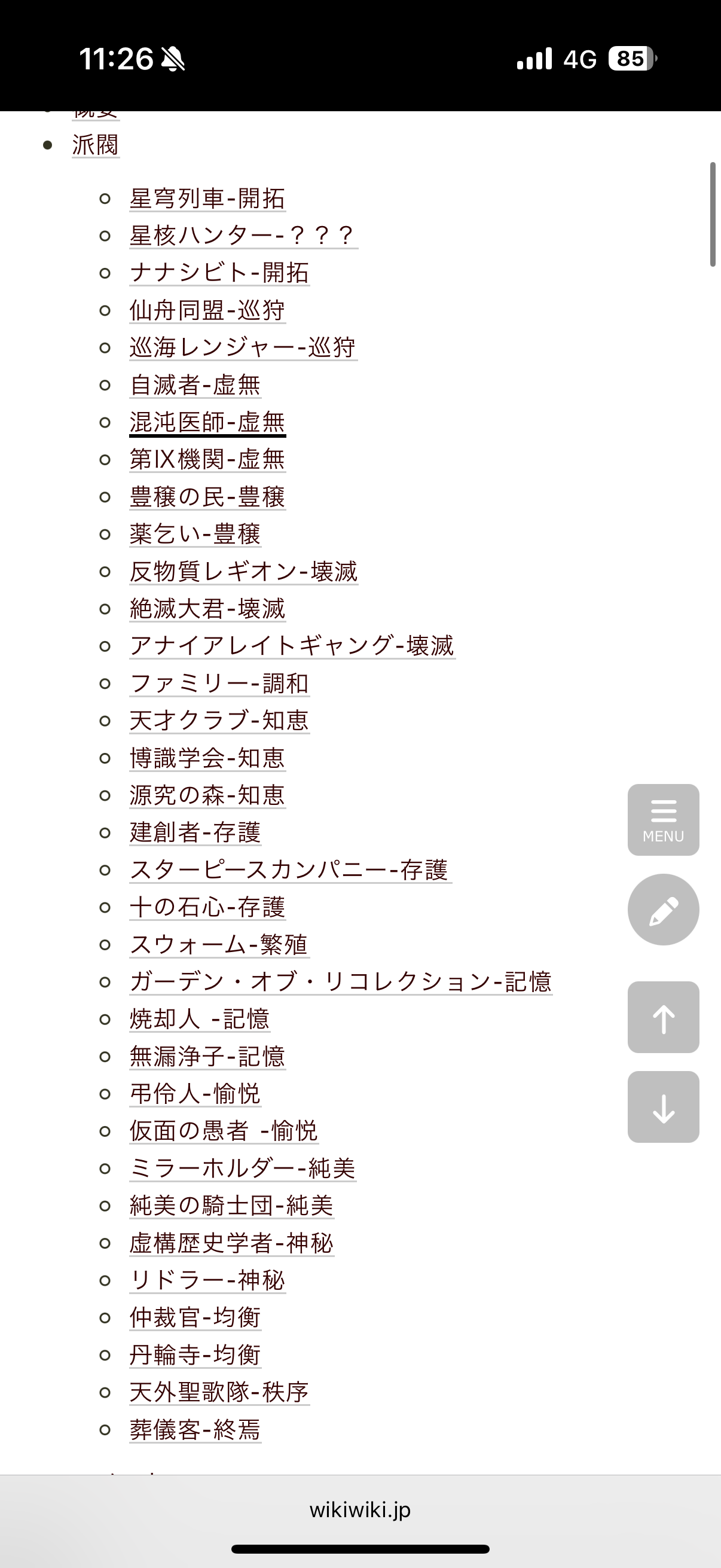Open 仮面の愚者 -愉悦 link
The image size is (721, 1568).
(224, 1131)
